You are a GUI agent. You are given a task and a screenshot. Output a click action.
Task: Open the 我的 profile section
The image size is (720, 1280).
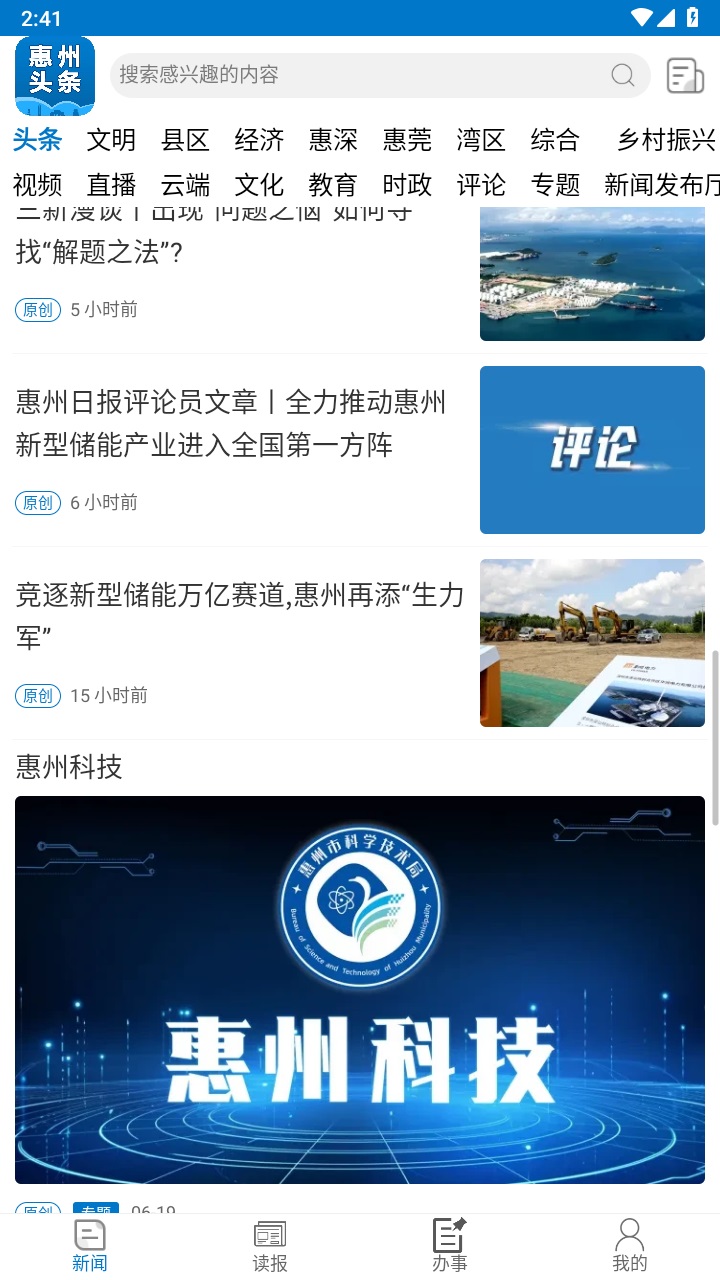tap(629, 1243)
